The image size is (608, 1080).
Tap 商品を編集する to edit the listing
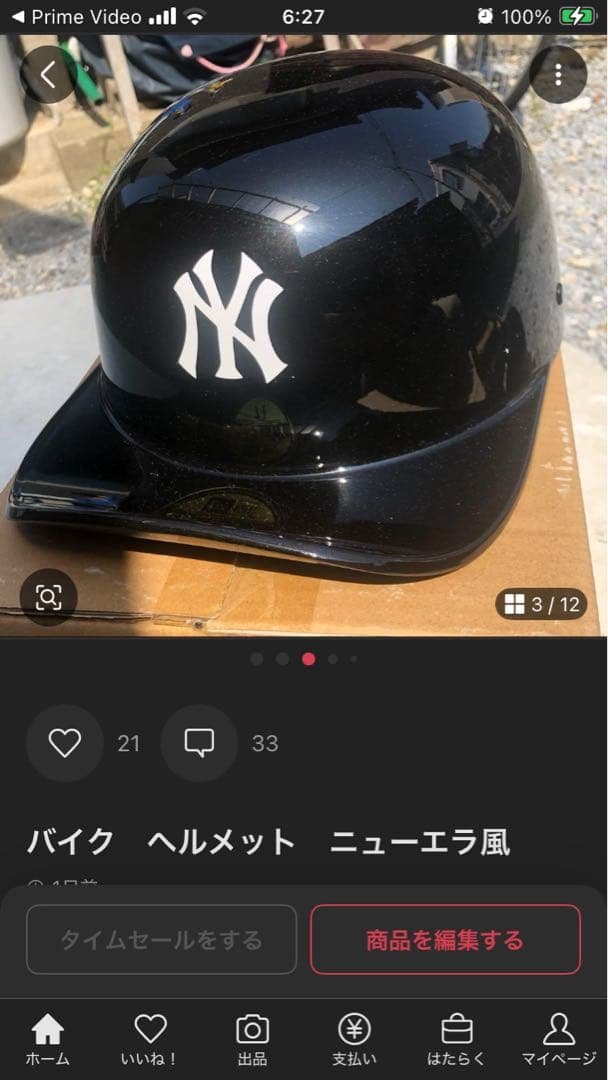pos(445,940)
